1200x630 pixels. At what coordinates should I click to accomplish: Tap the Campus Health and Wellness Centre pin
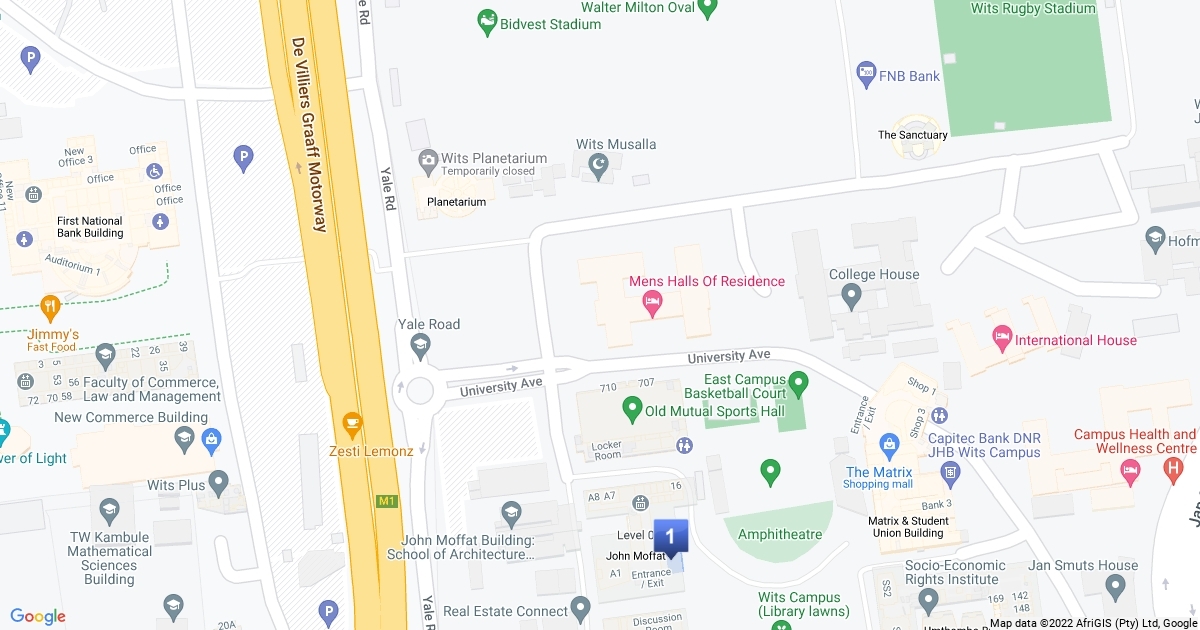tap(1131, 475)
